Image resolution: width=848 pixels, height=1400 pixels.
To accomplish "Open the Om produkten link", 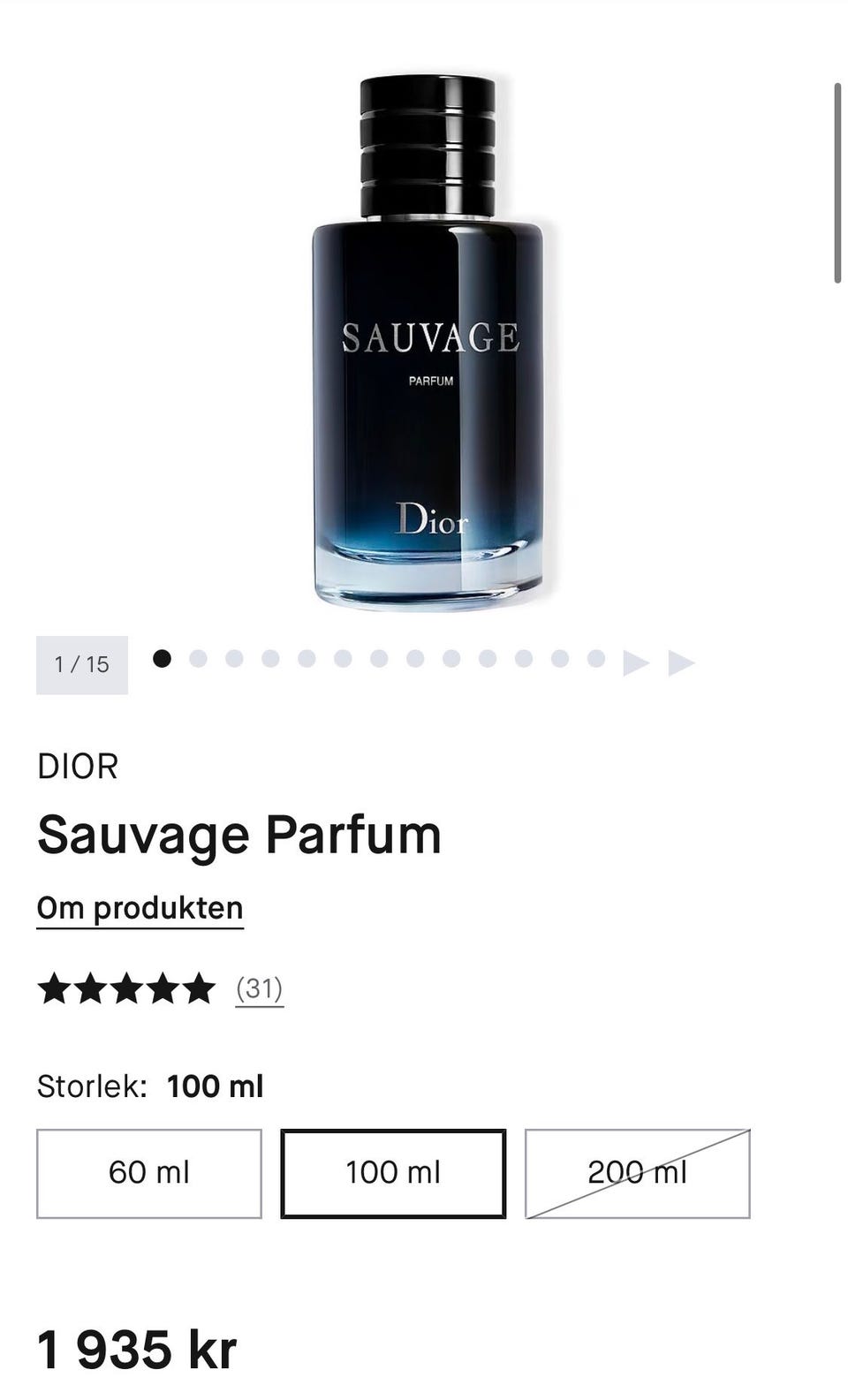I will coord(140,908).
